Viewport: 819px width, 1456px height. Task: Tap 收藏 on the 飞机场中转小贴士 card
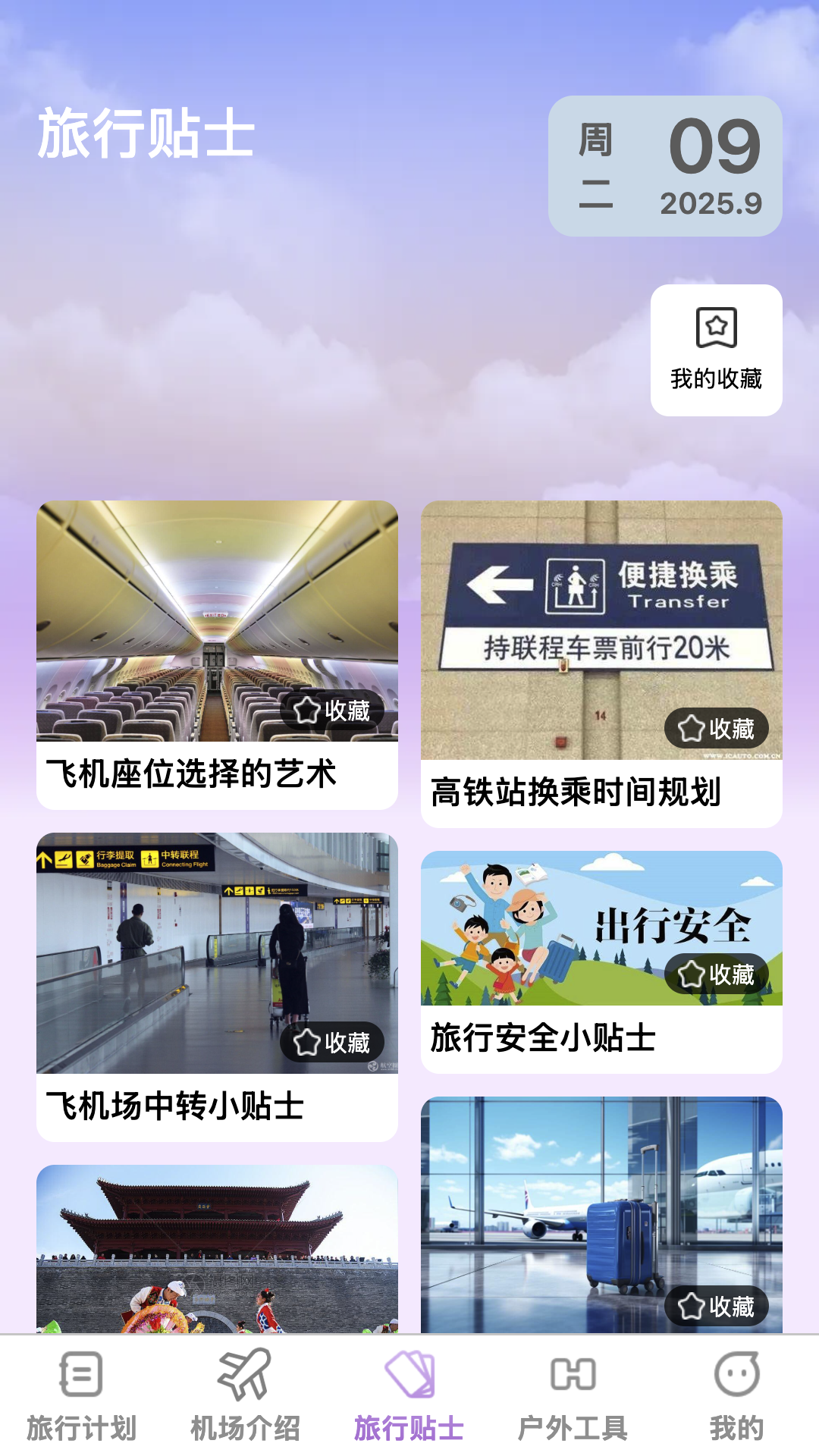click(332, 1043)
